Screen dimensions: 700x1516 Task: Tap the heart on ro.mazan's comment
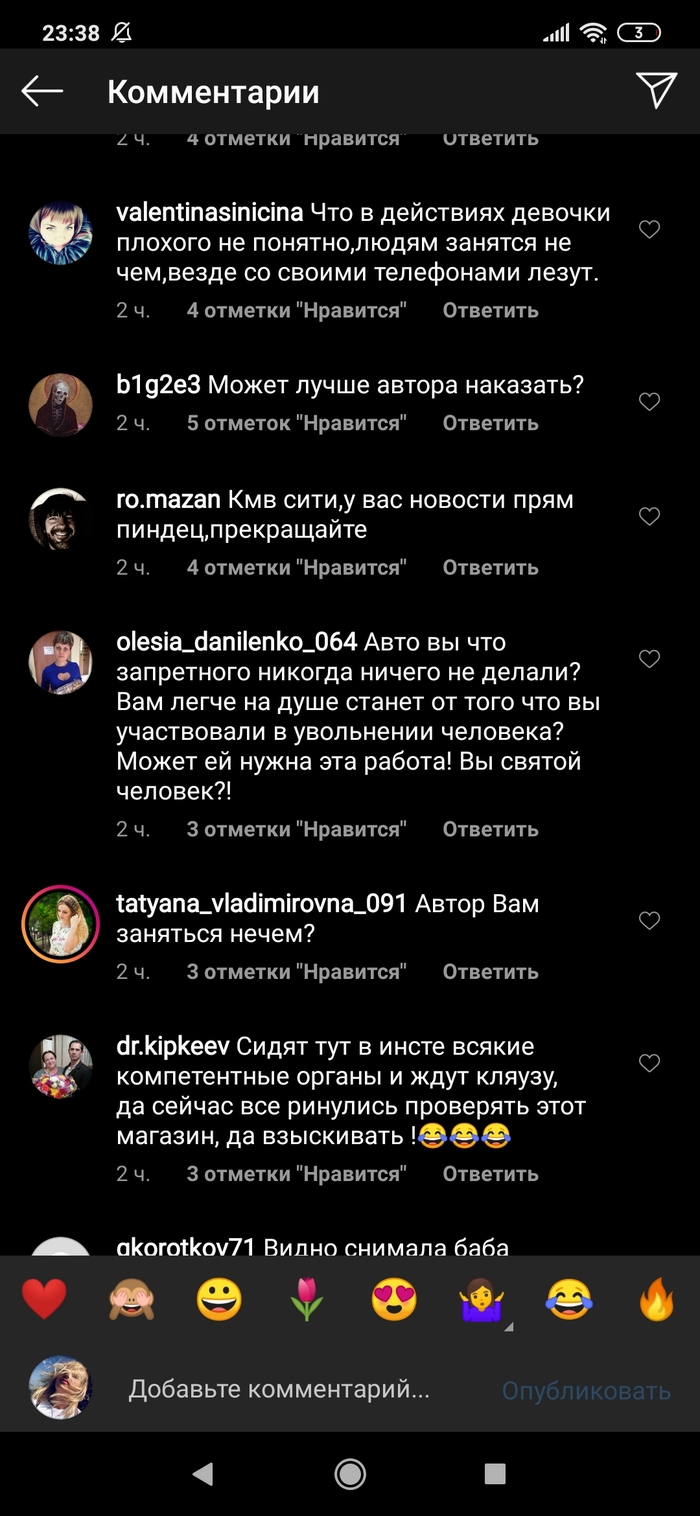pos(649,517)
